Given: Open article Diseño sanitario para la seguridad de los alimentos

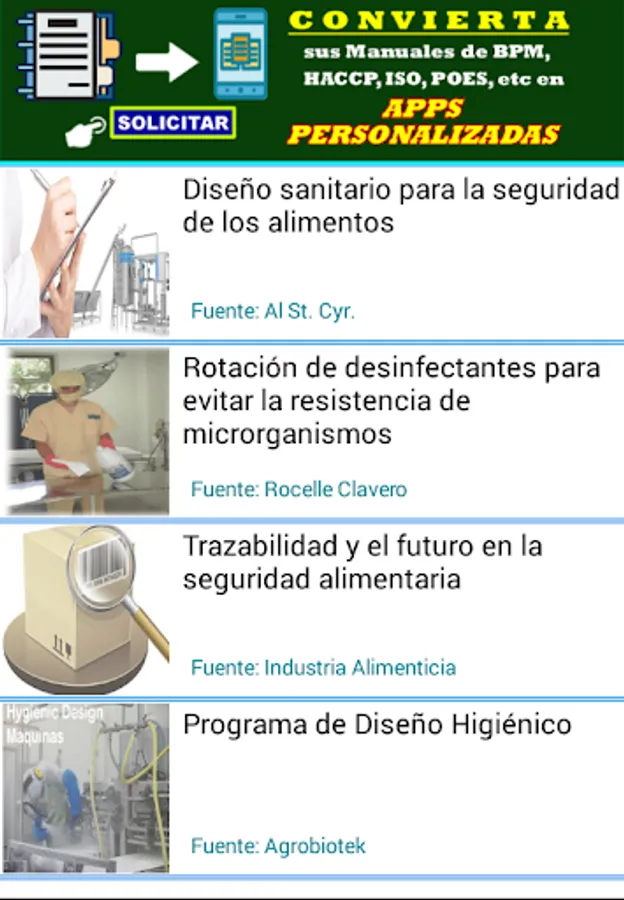Looking at the screenshot, I should 400,206.
